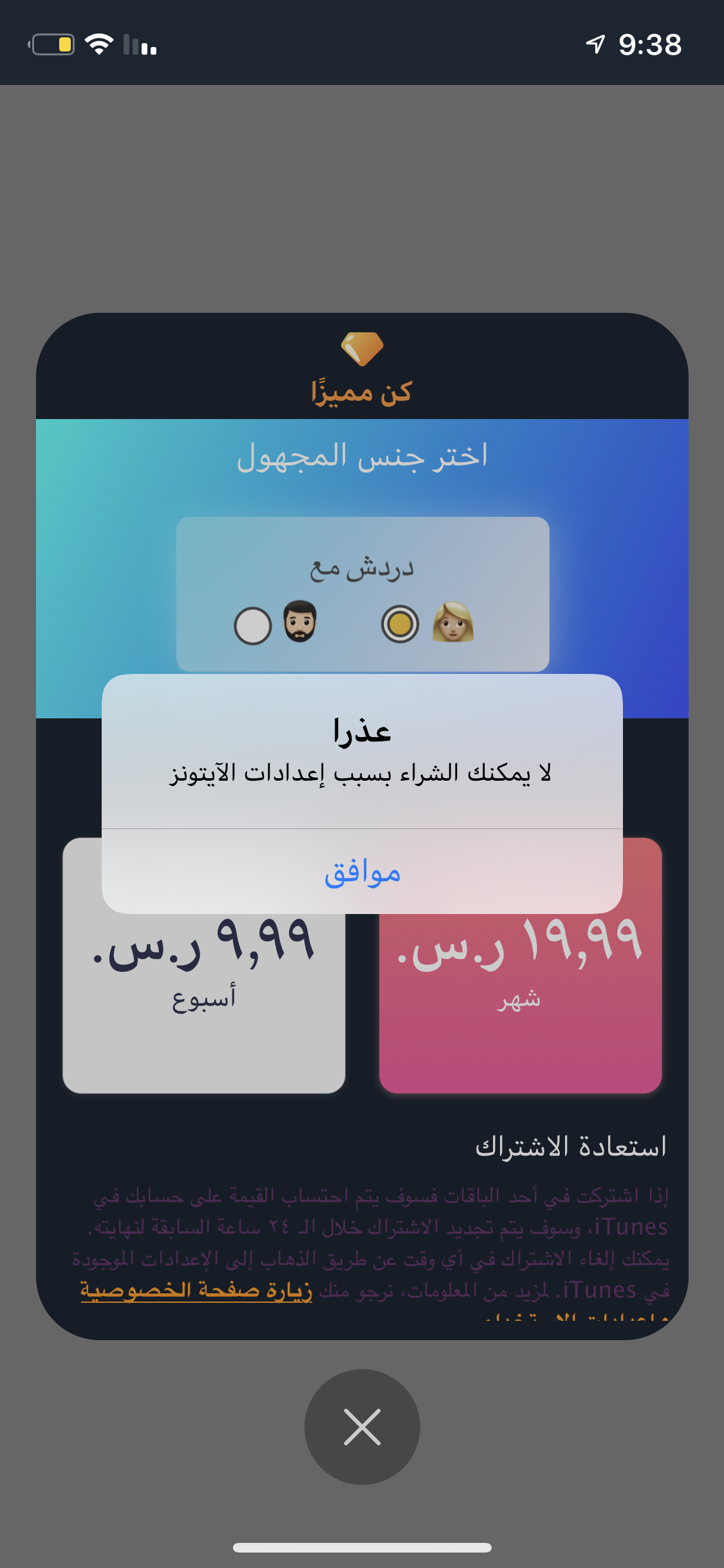Open the زيارة صفحة الخصوصية privacy link
Image resolution: width=724 pixels, height=1568 pixels.
pos(196,1290)
